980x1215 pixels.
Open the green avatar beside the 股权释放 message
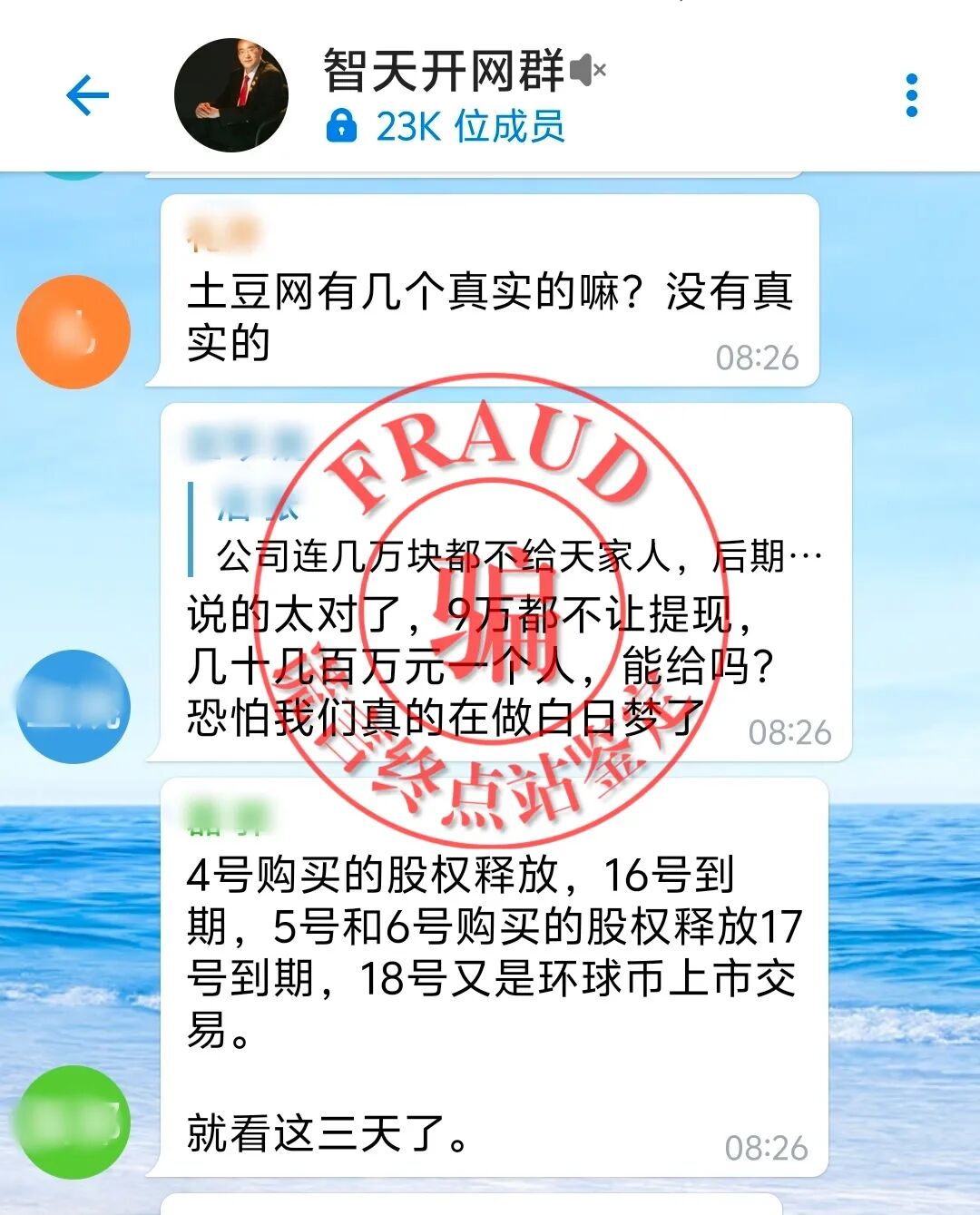tap(73, 1122)
